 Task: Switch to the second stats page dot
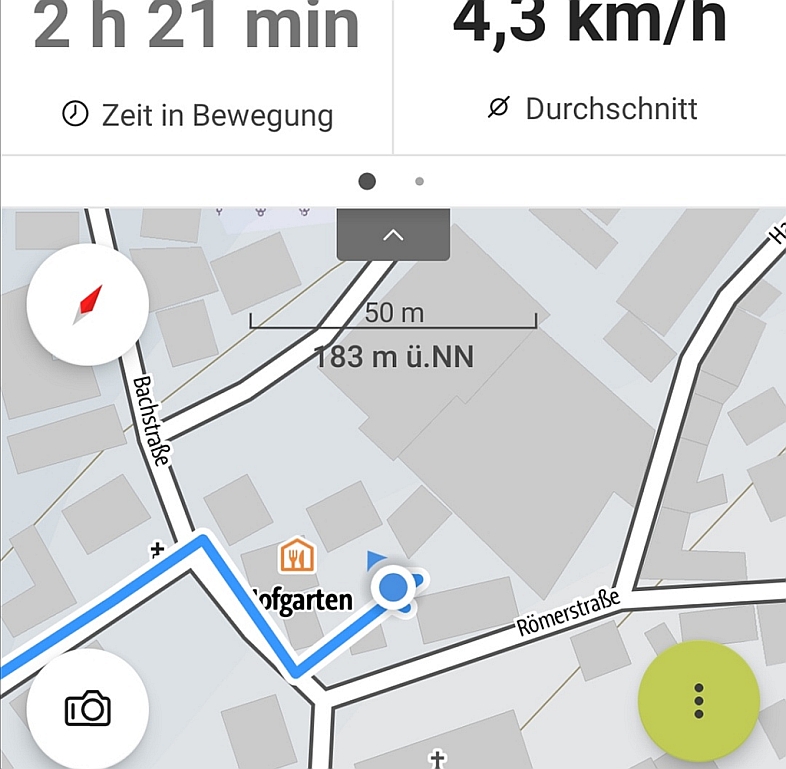(419, 182)
